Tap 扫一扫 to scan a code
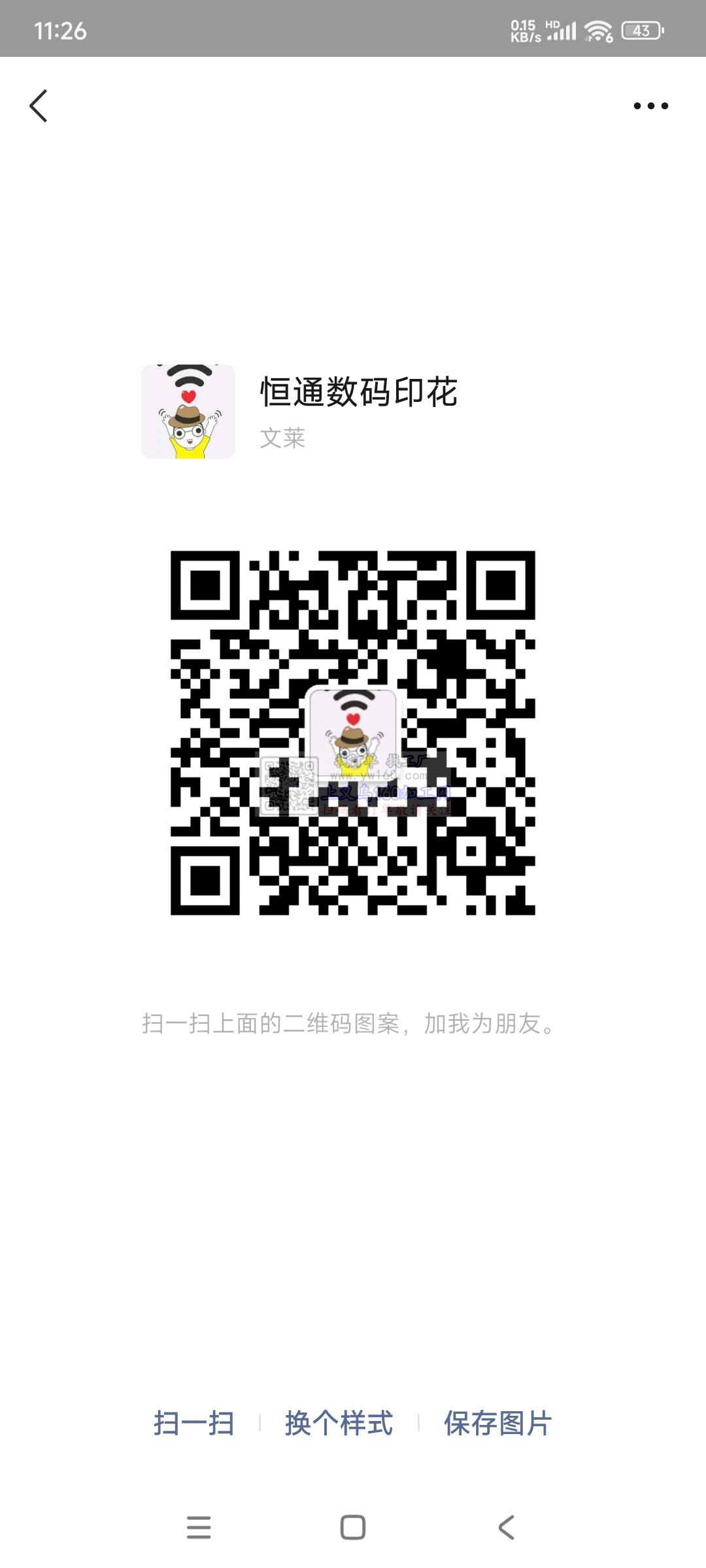Viewport: 706px width, 1568px height. point(194,1423)
